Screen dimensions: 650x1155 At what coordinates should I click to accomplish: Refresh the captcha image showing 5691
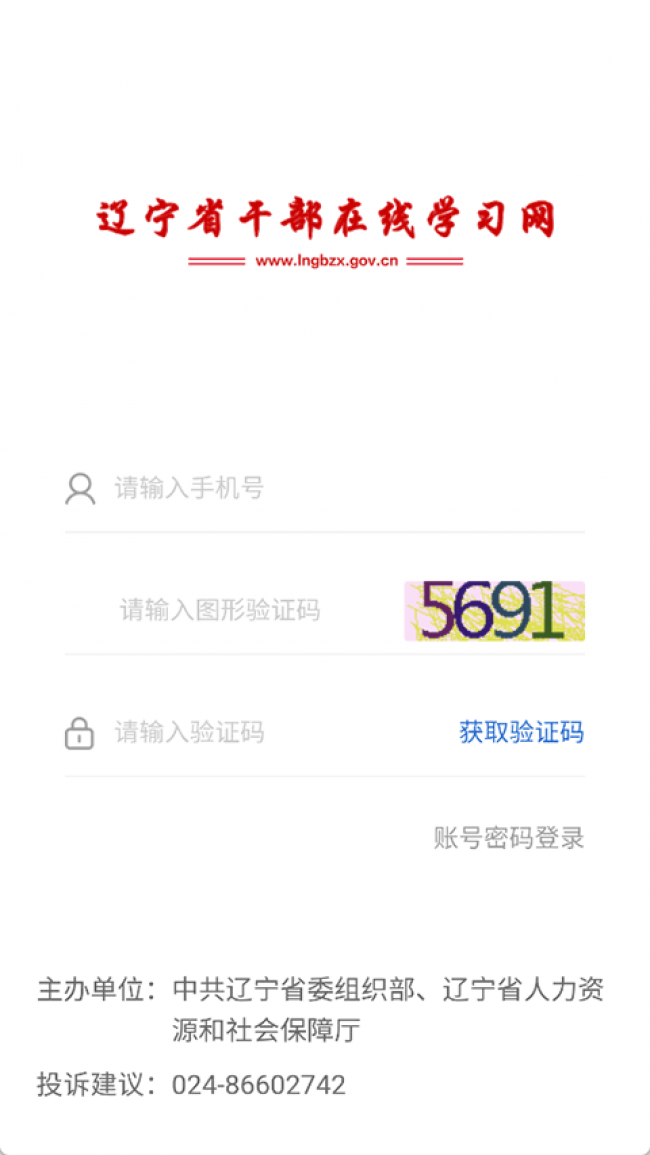494,610
